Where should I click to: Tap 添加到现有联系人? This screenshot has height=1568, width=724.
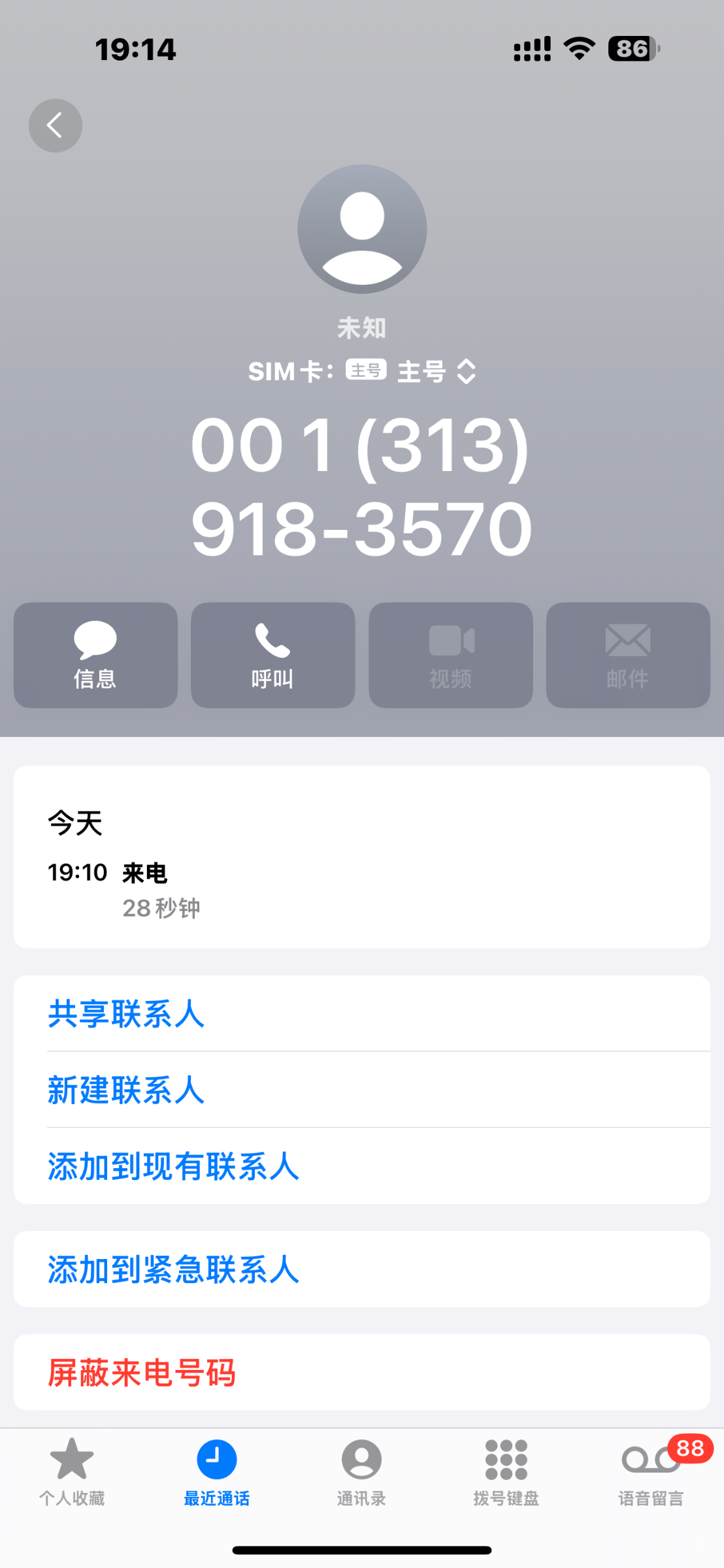tap(174, 1167)
